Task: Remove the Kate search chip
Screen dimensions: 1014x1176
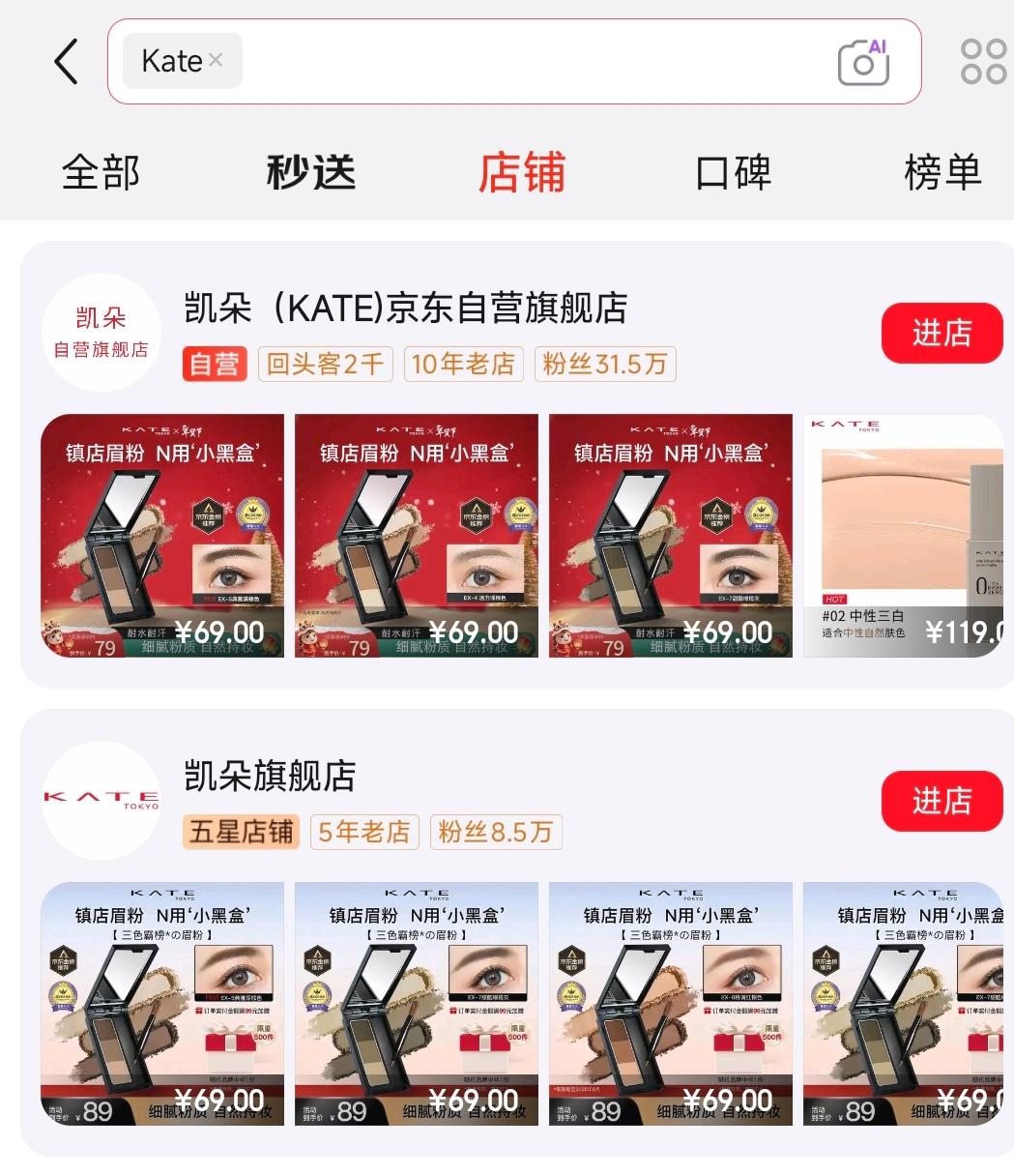Action: [x=216, y=61]
